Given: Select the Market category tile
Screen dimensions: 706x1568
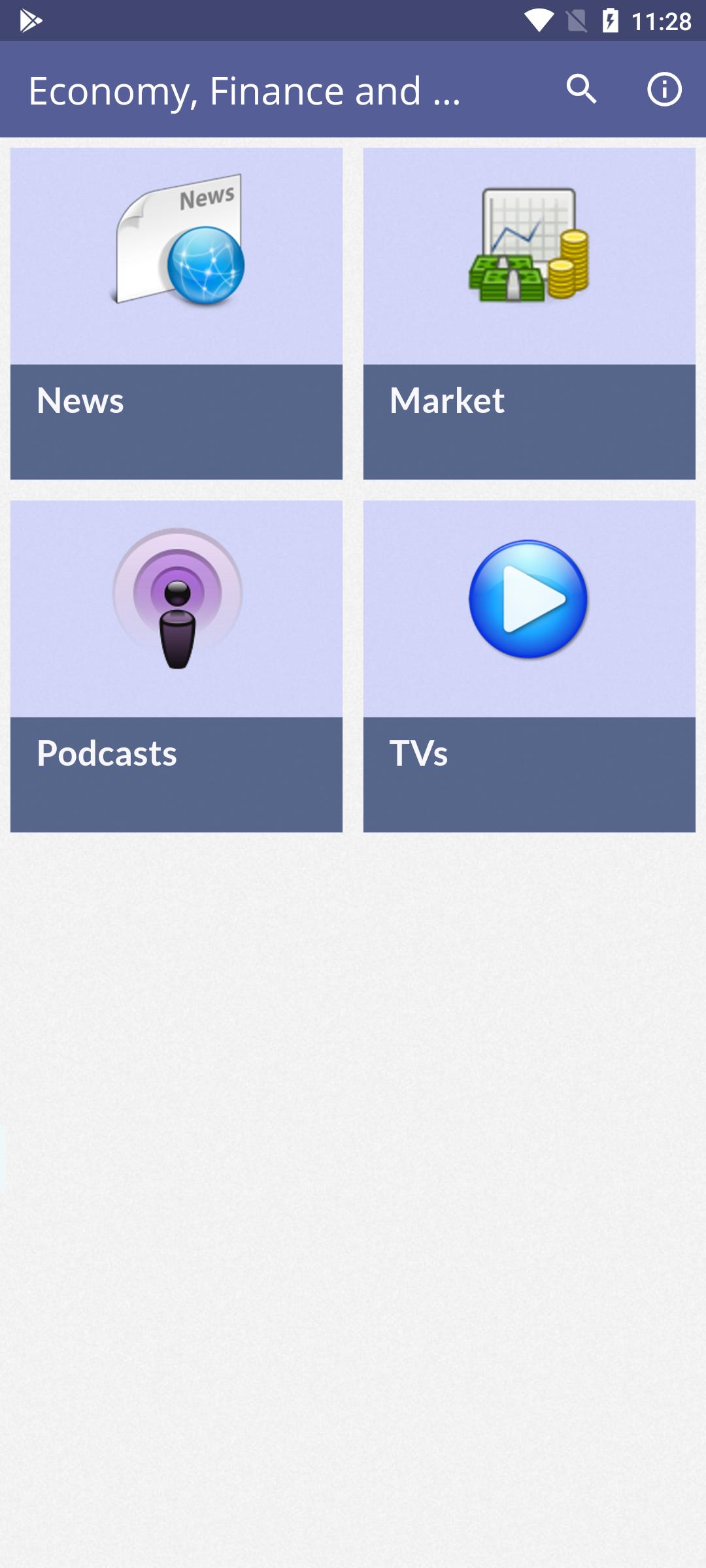Looking at the screenshot, I should pyautogui.click(x=529, y=314).
